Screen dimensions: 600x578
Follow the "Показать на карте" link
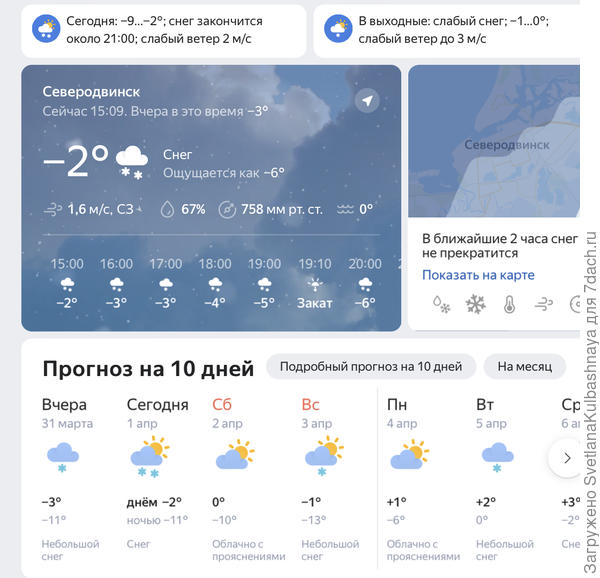[x=478, y=275]
